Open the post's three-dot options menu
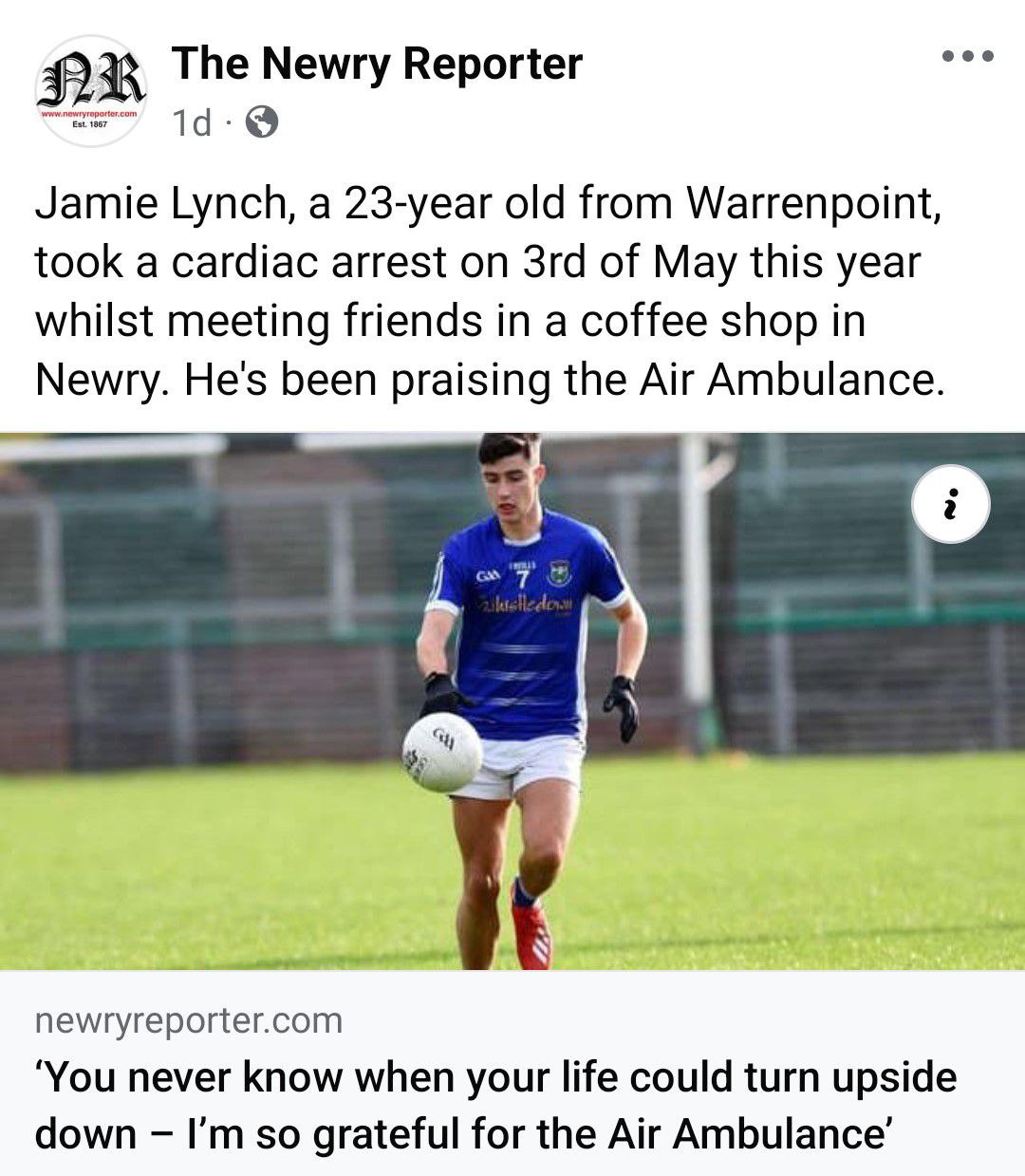This screenshot has width=1025, height=1176. pos(967,57)
